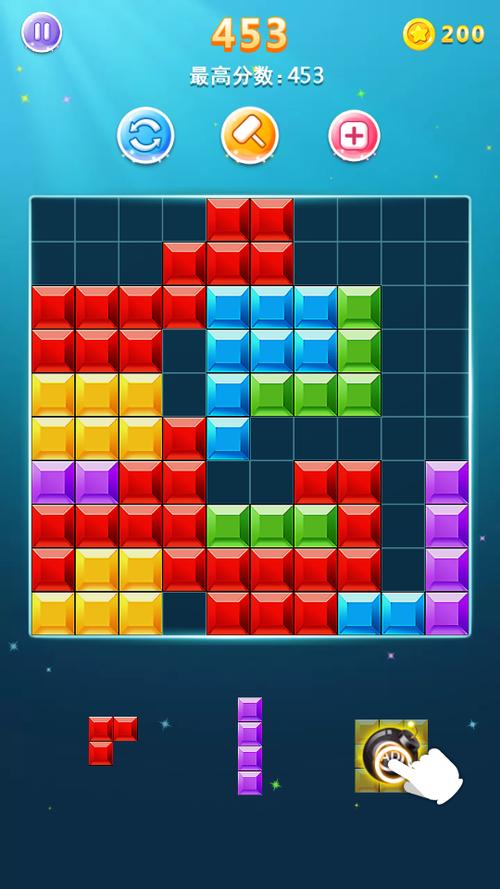Viewport: 500px width, 889px height.
Task: Select the purple vertical bar piece
Action: click(250, 746)
